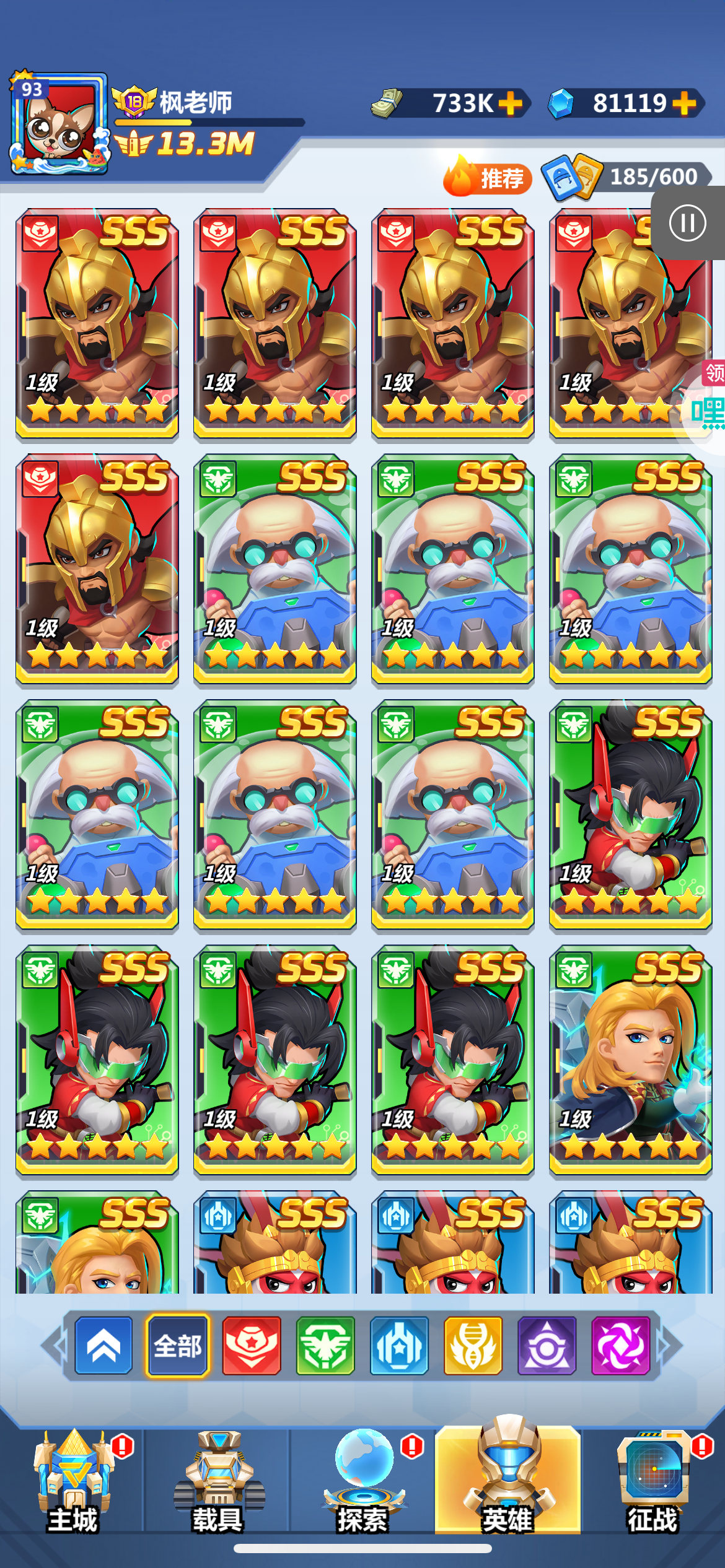
Task: Filter heroes by the yellow faction icon
Action: tap(473, 1346)
